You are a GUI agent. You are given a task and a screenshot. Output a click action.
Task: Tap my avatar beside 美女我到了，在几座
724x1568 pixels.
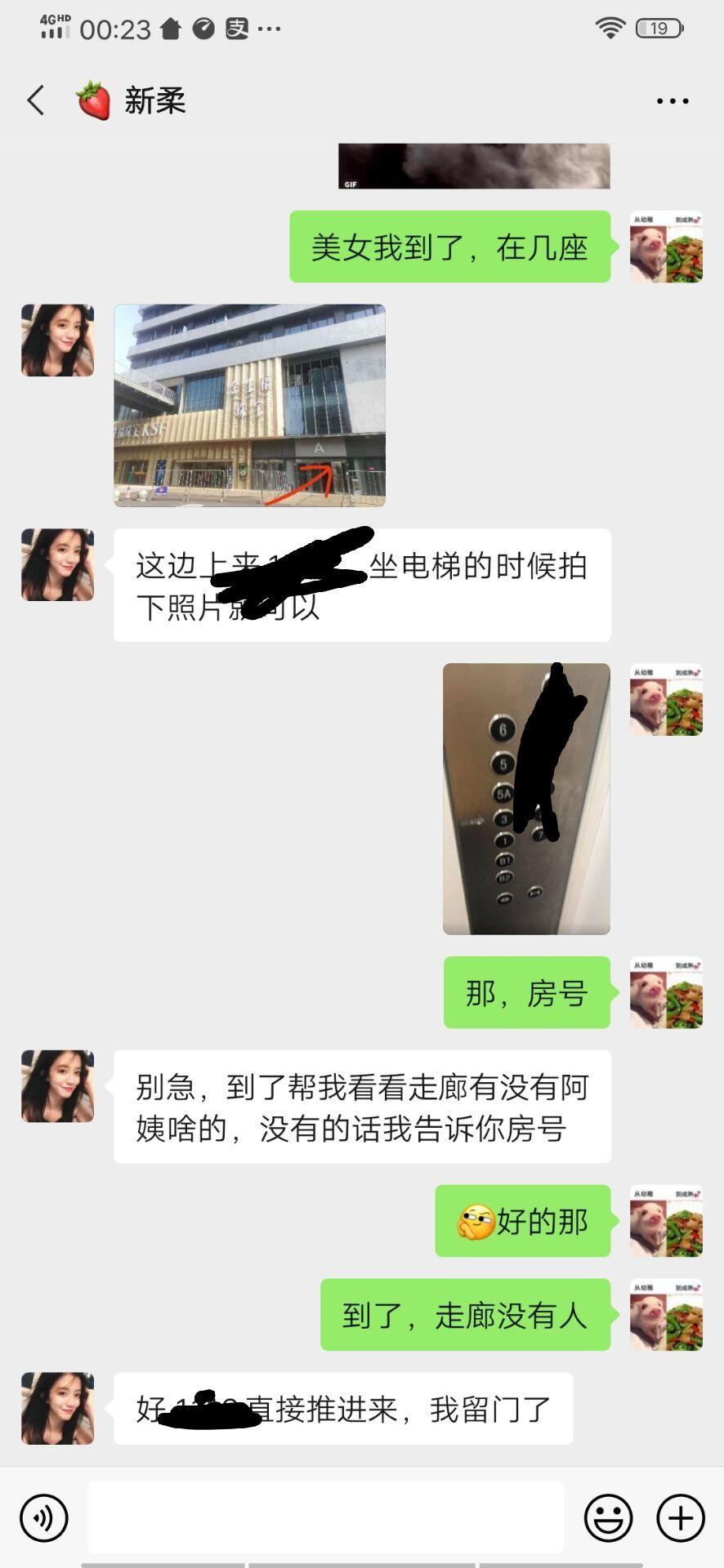click(x=666, y=247)
